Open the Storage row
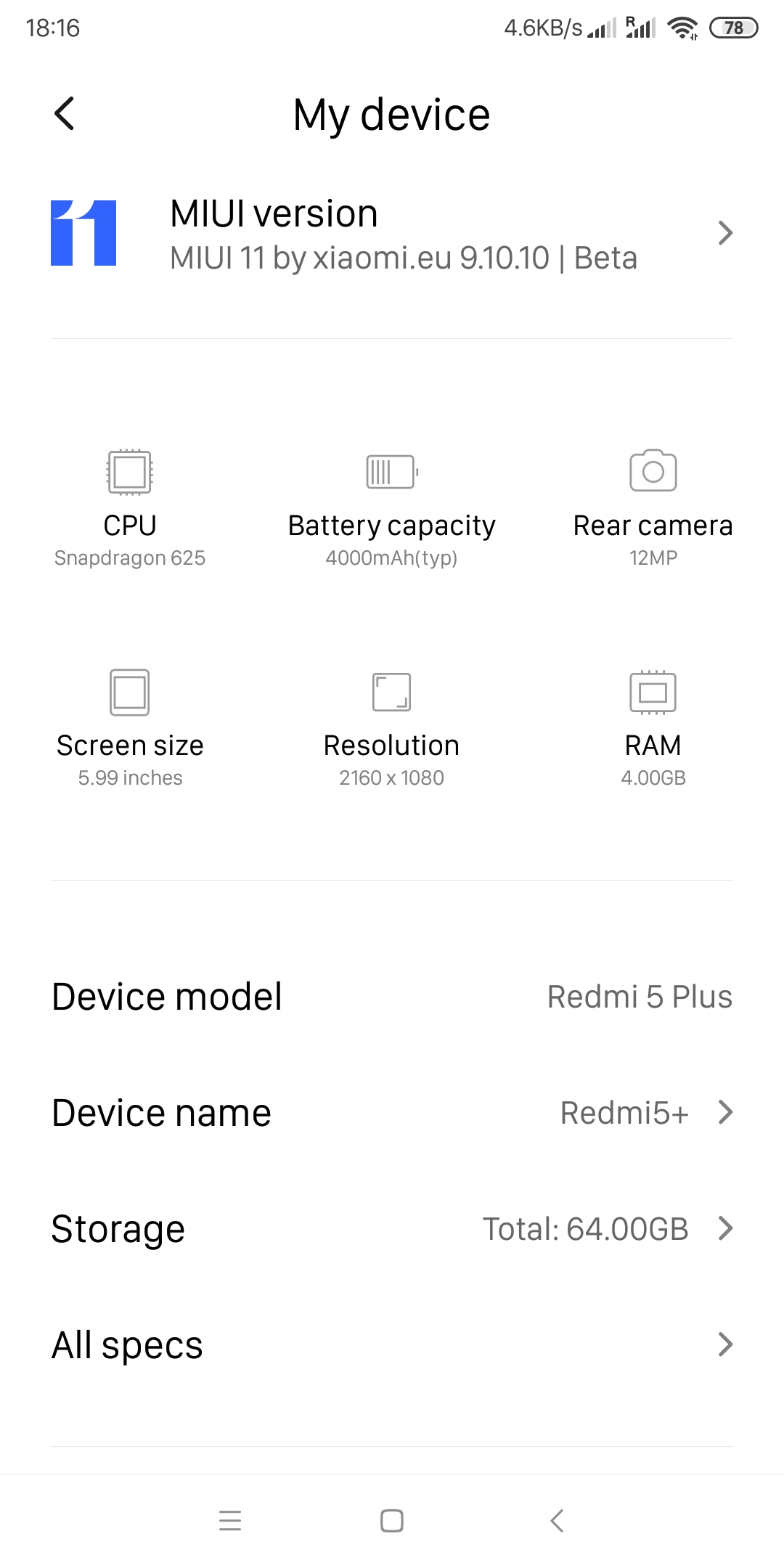Screen dimensions: 784x1568 pos(392,1228)
